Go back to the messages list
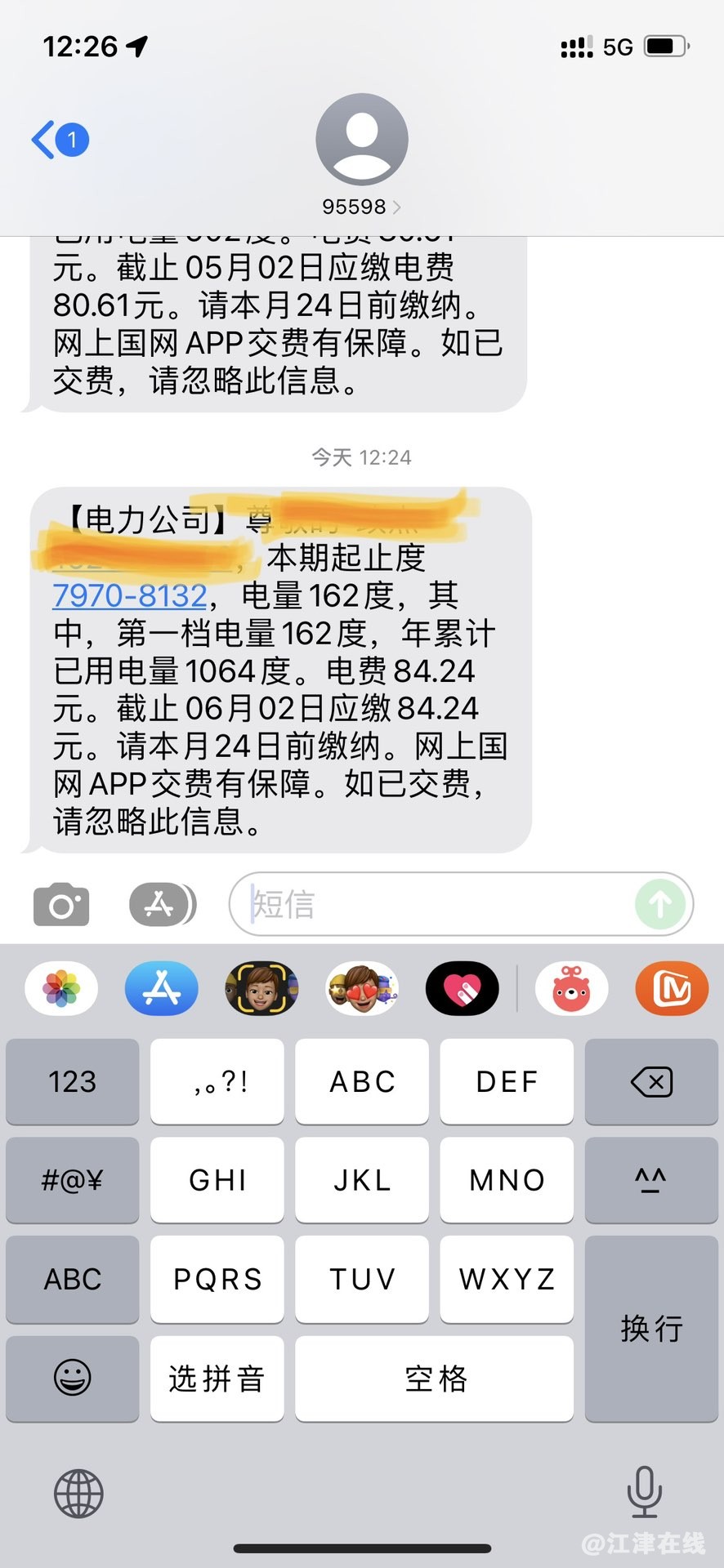Screen dimensions: 724x1568 click(59, 140)
